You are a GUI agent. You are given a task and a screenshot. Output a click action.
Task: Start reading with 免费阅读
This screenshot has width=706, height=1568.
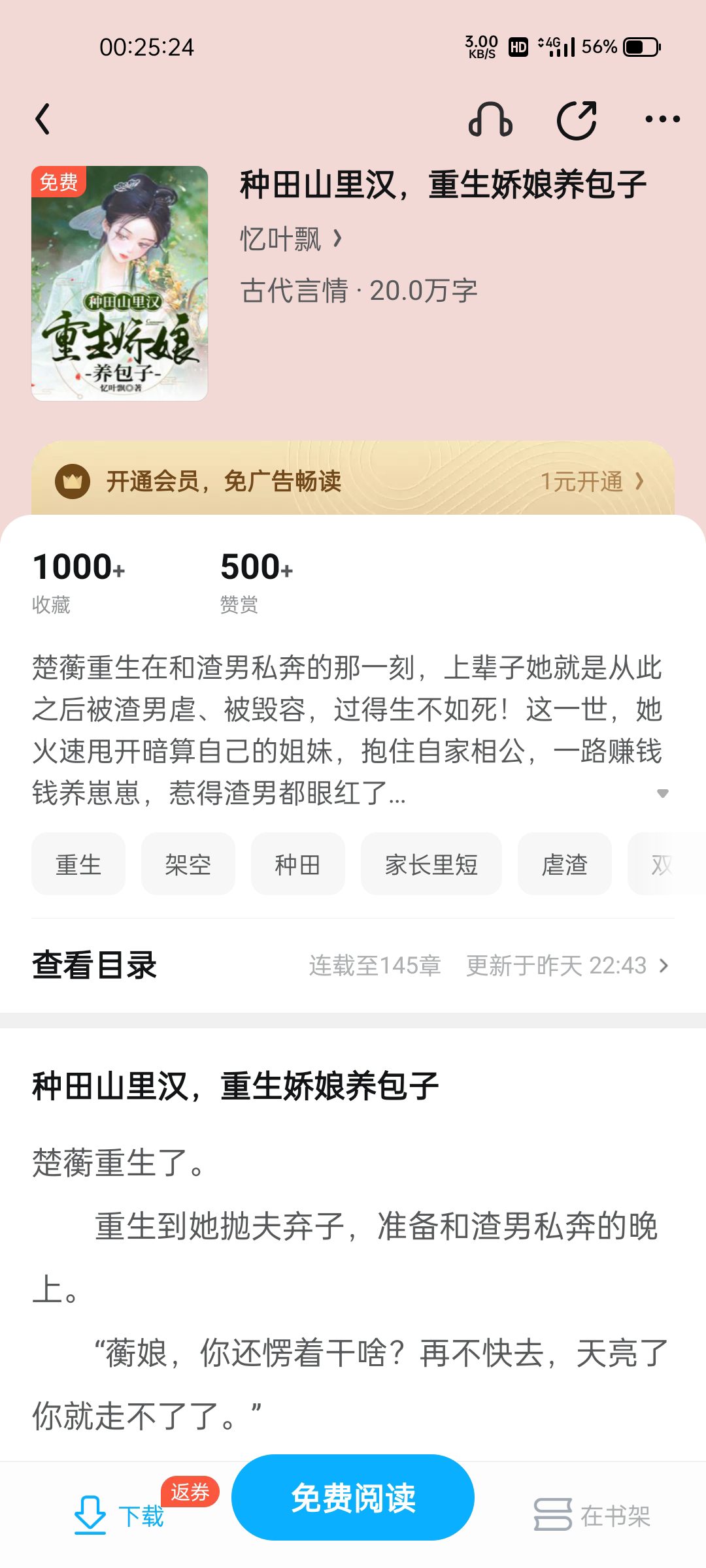[353, 1497]
